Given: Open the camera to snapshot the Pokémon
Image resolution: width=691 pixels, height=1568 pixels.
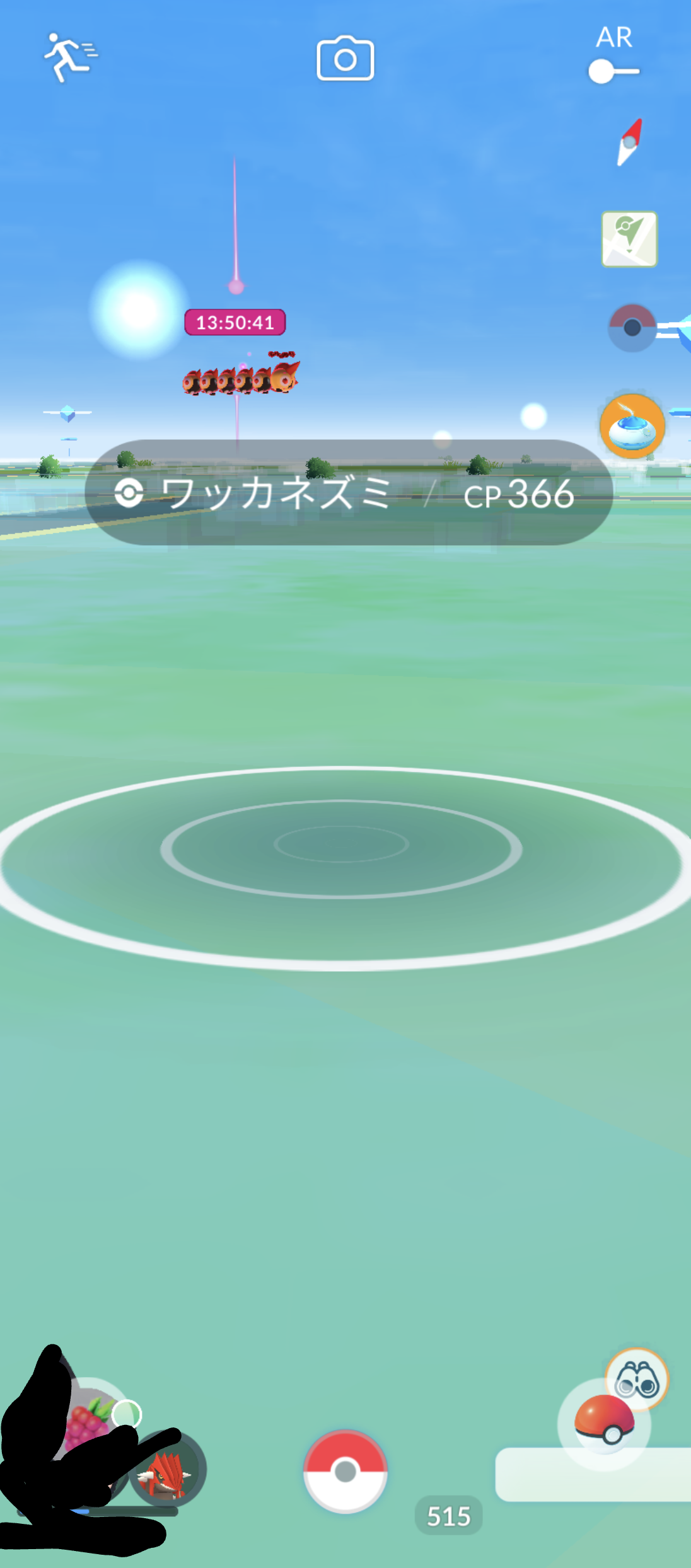Looking at the screenshot, I should (345, 59).
